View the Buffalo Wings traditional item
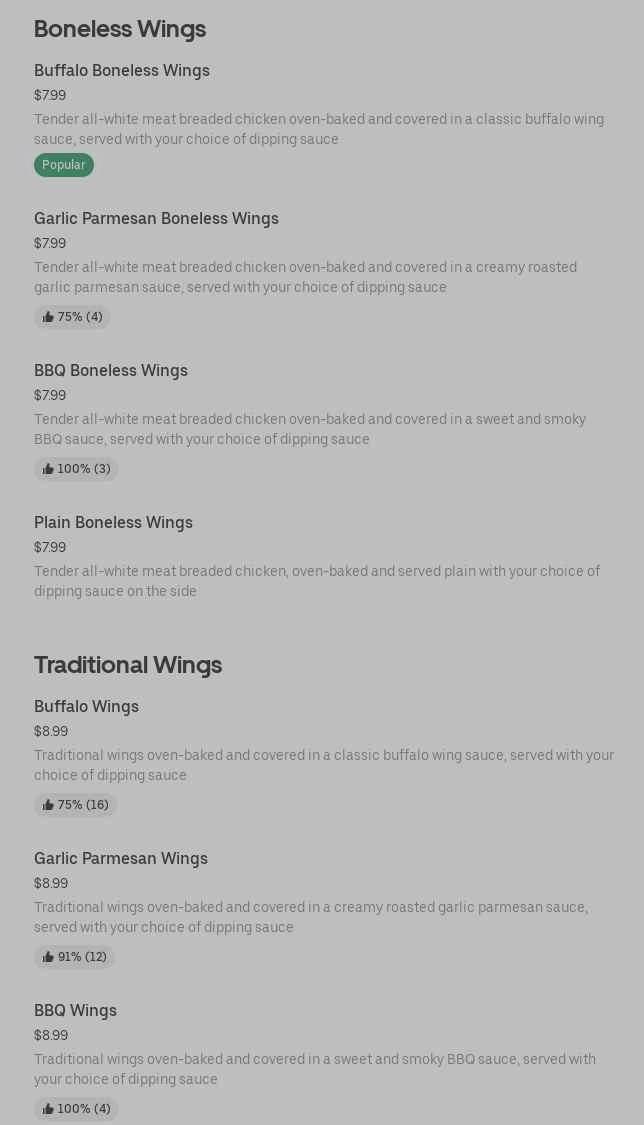Viewport: 644px width, 1125px height. coord(87,706)
